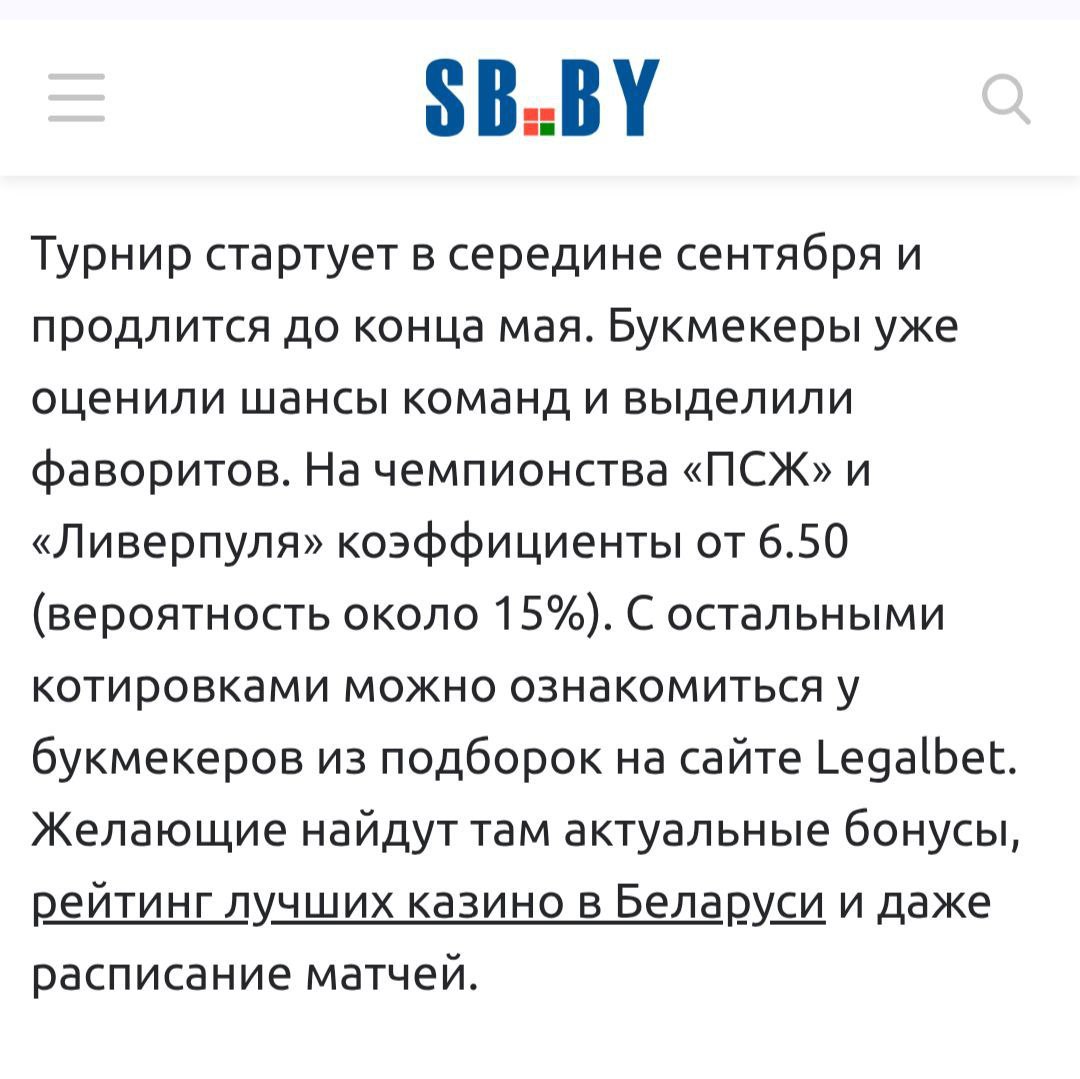Go to SB.BY homepage via logo

pyautogui.click(x=542, y=98)
